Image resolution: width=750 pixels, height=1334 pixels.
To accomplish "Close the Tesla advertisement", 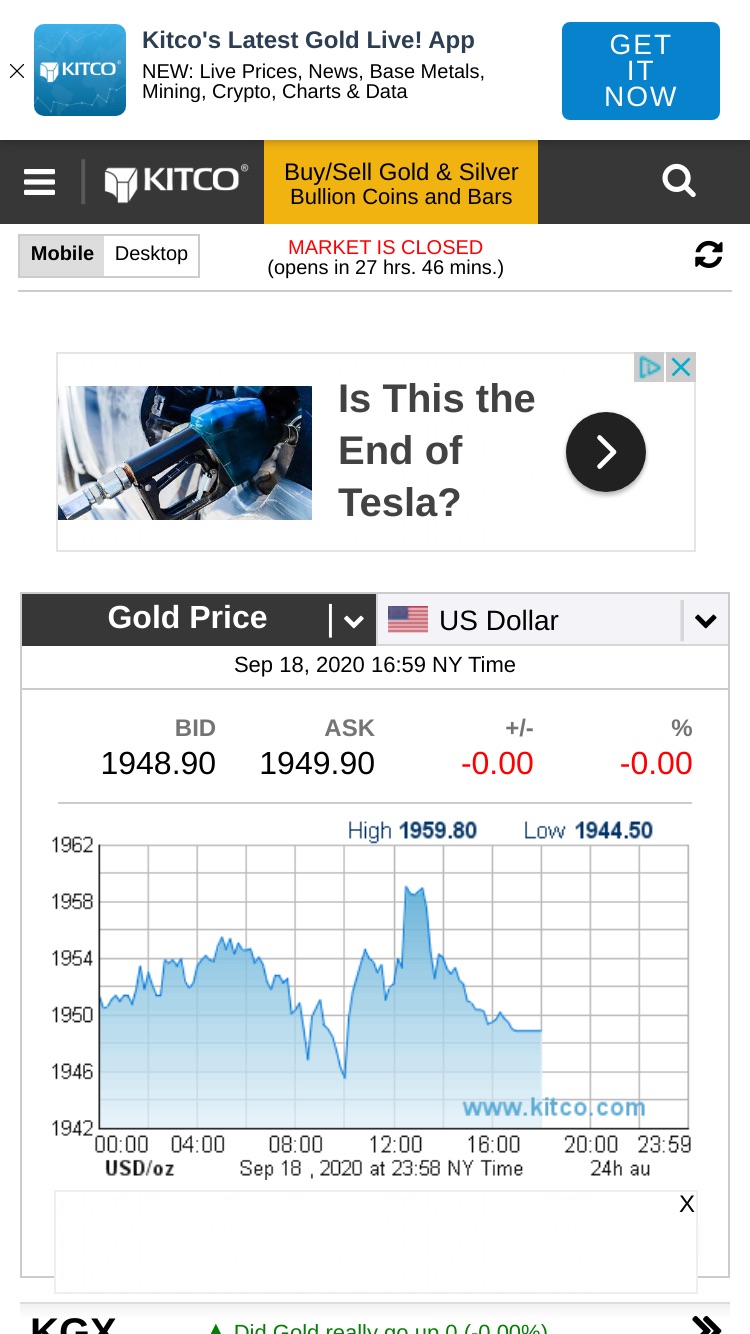I will click(x=680, y=367).
